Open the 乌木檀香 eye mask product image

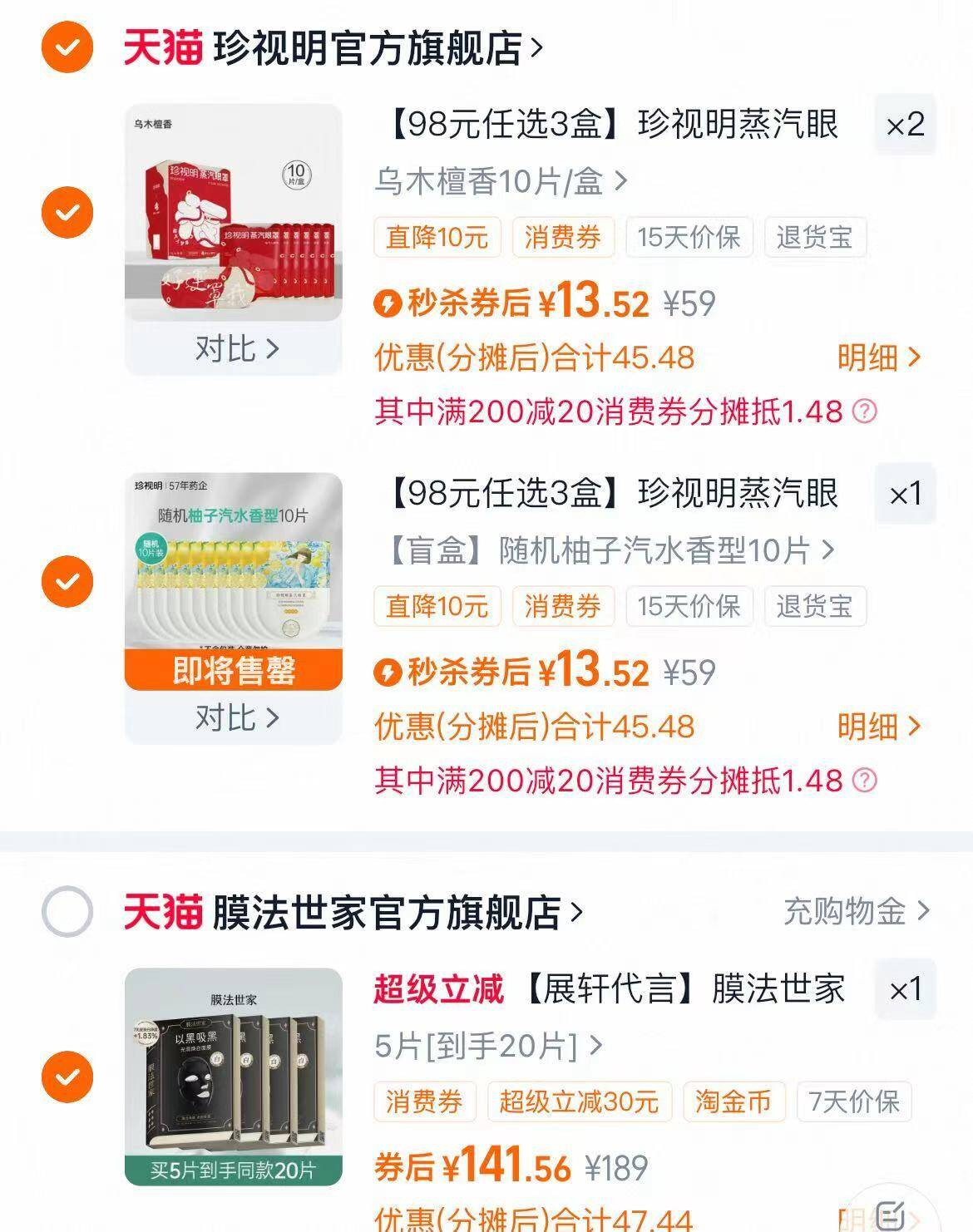pyautogui.click(x=234, y=213)
